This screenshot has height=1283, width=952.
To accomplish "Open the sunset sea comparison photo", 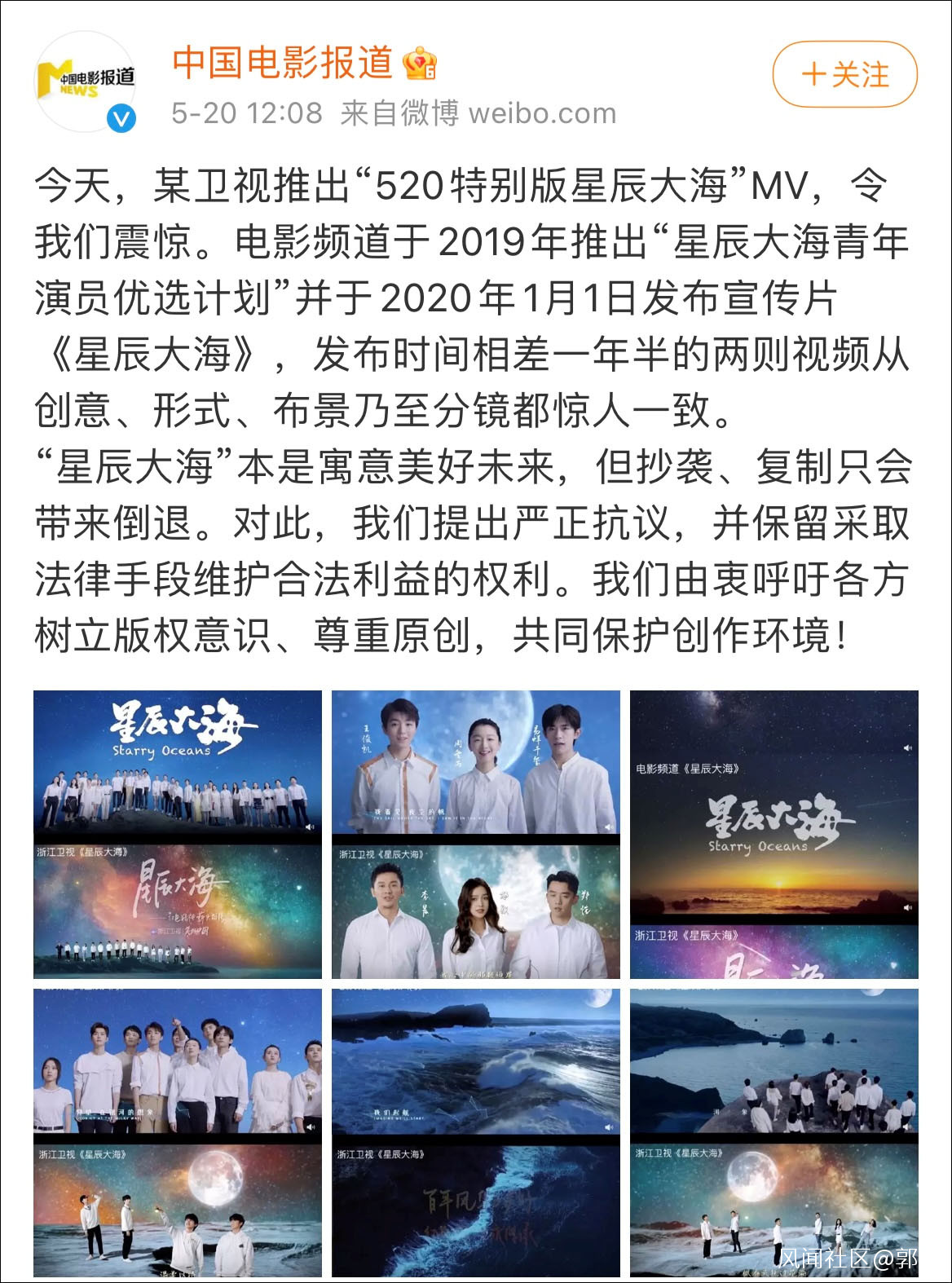I will [773, 834].
